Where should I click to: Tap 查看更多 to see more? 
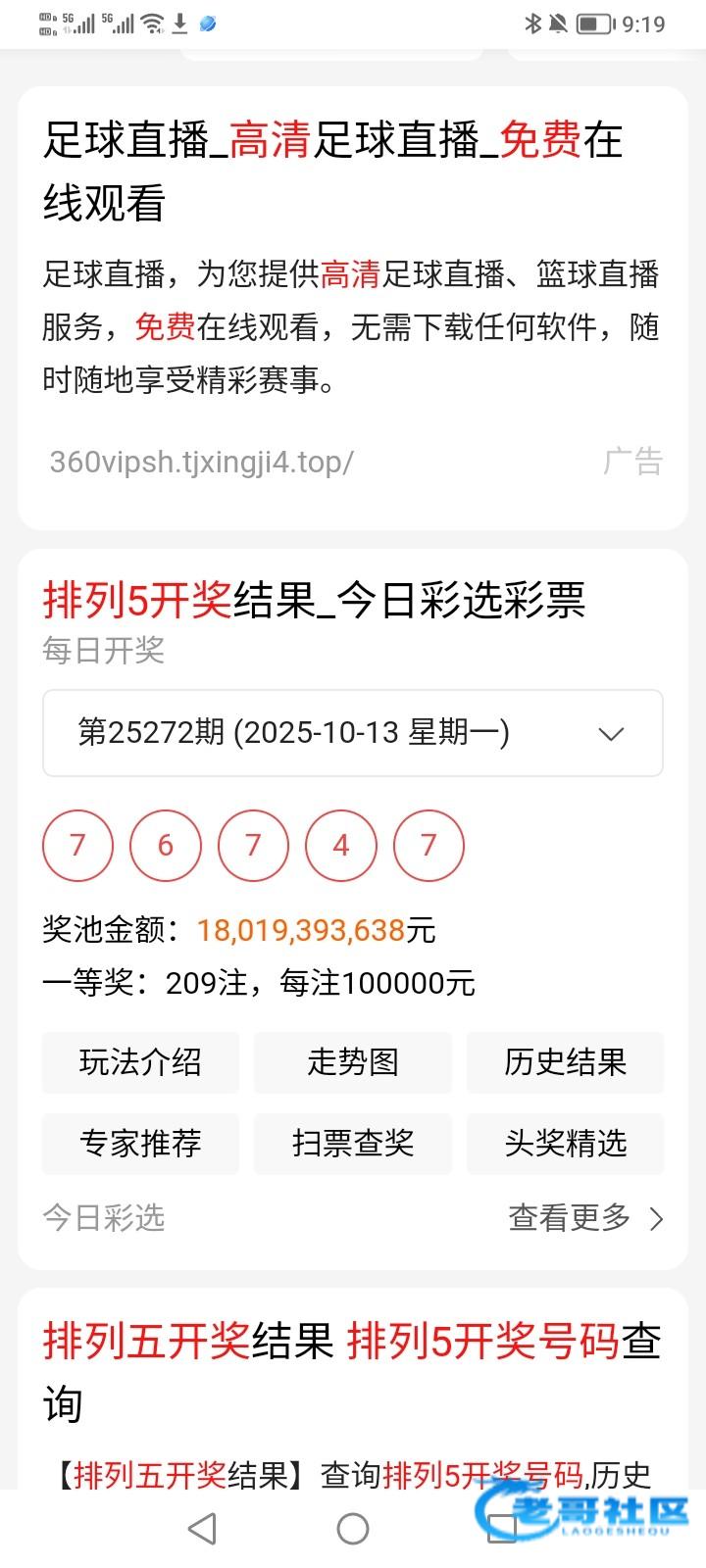click(585, 1217)
